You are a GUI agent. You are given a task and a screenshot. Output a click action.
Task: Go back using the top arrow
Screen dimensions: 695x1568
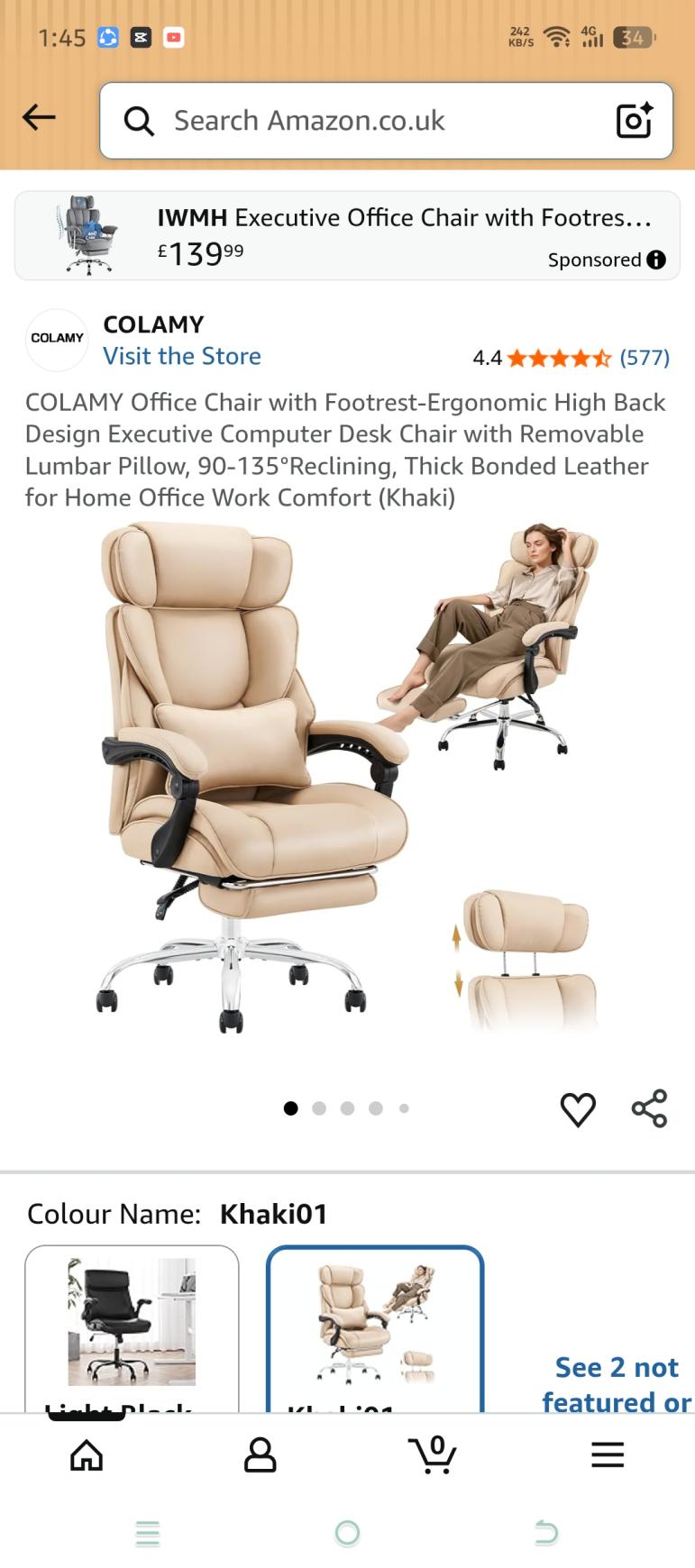click(39, 117)
